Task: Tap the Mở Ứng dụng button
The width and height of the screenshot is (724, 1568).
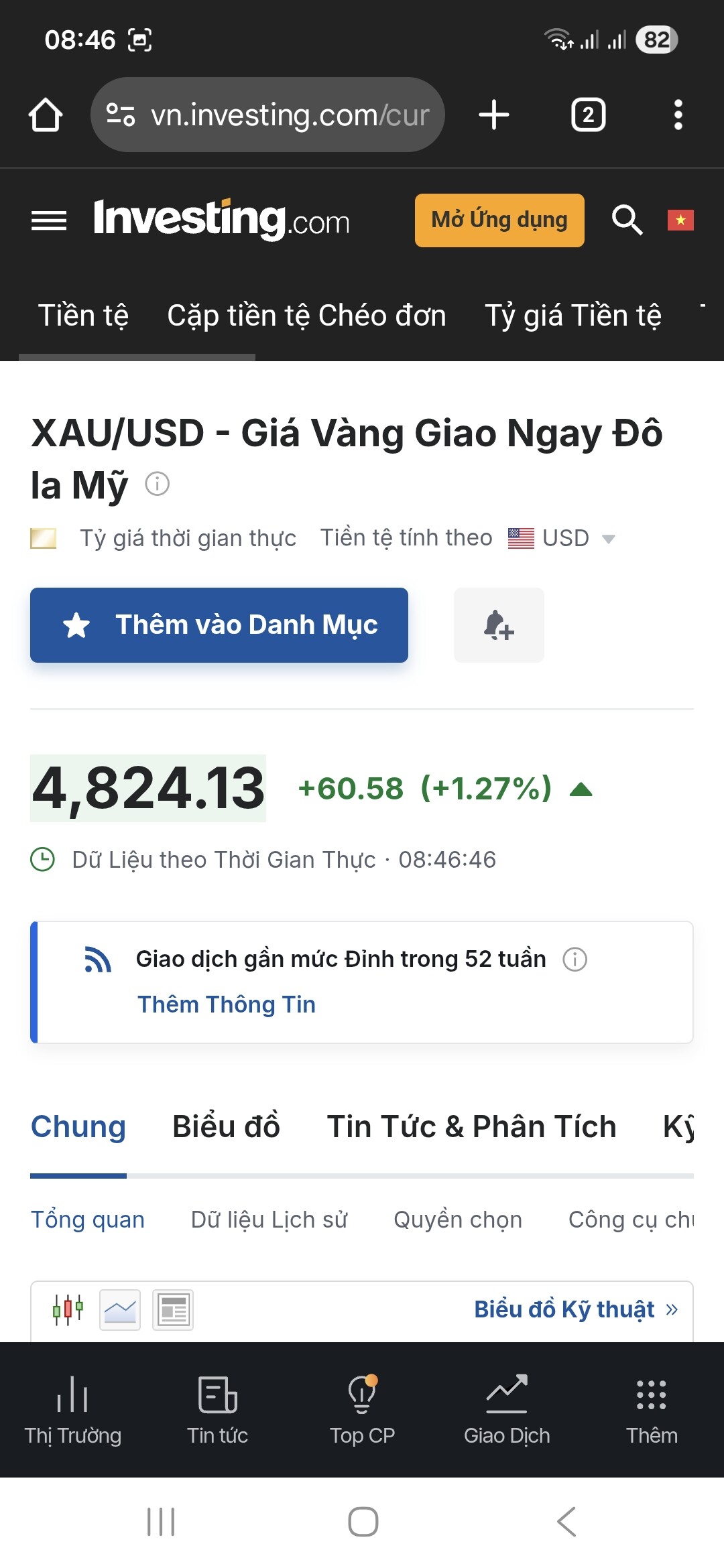Action: pos(499,220)
